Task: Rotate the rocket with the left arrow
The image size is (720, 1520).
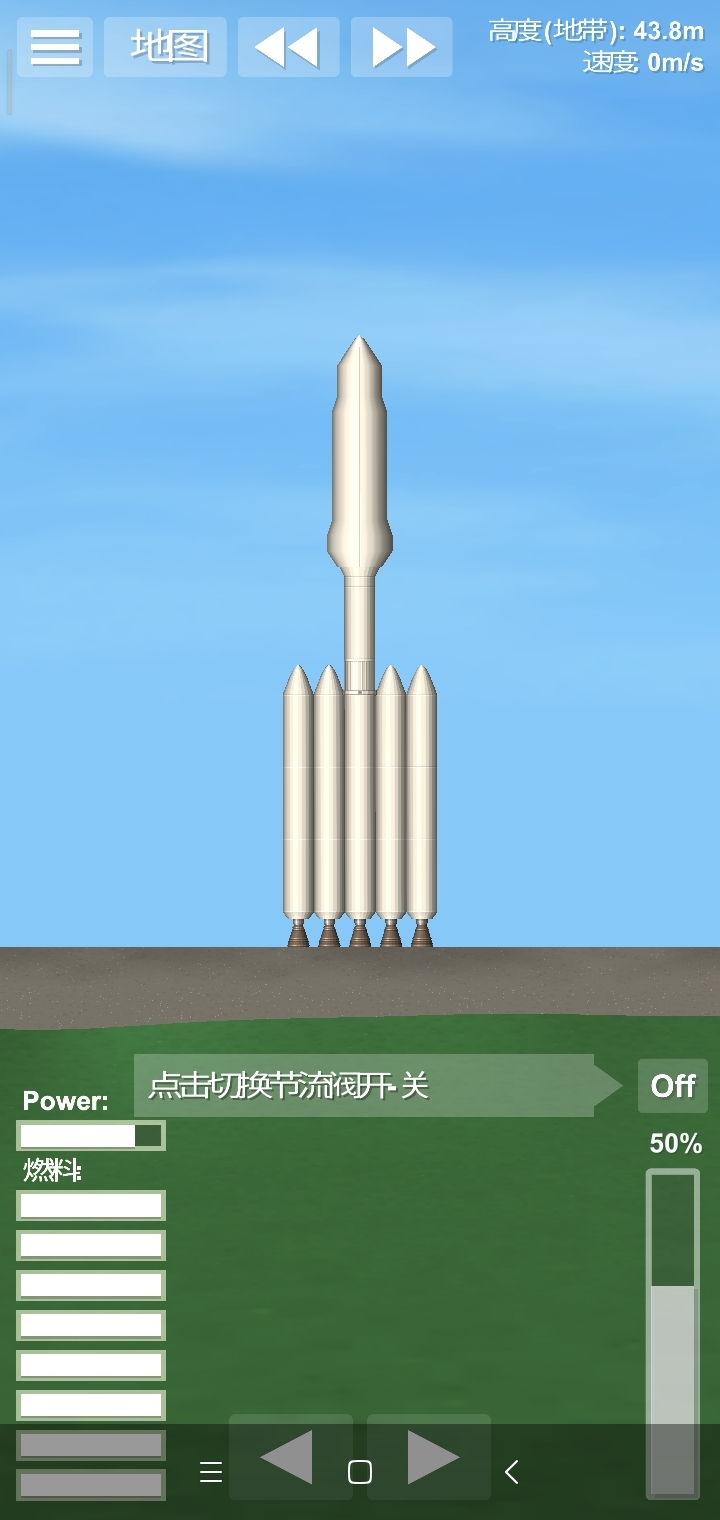Action: (290, 1457)
